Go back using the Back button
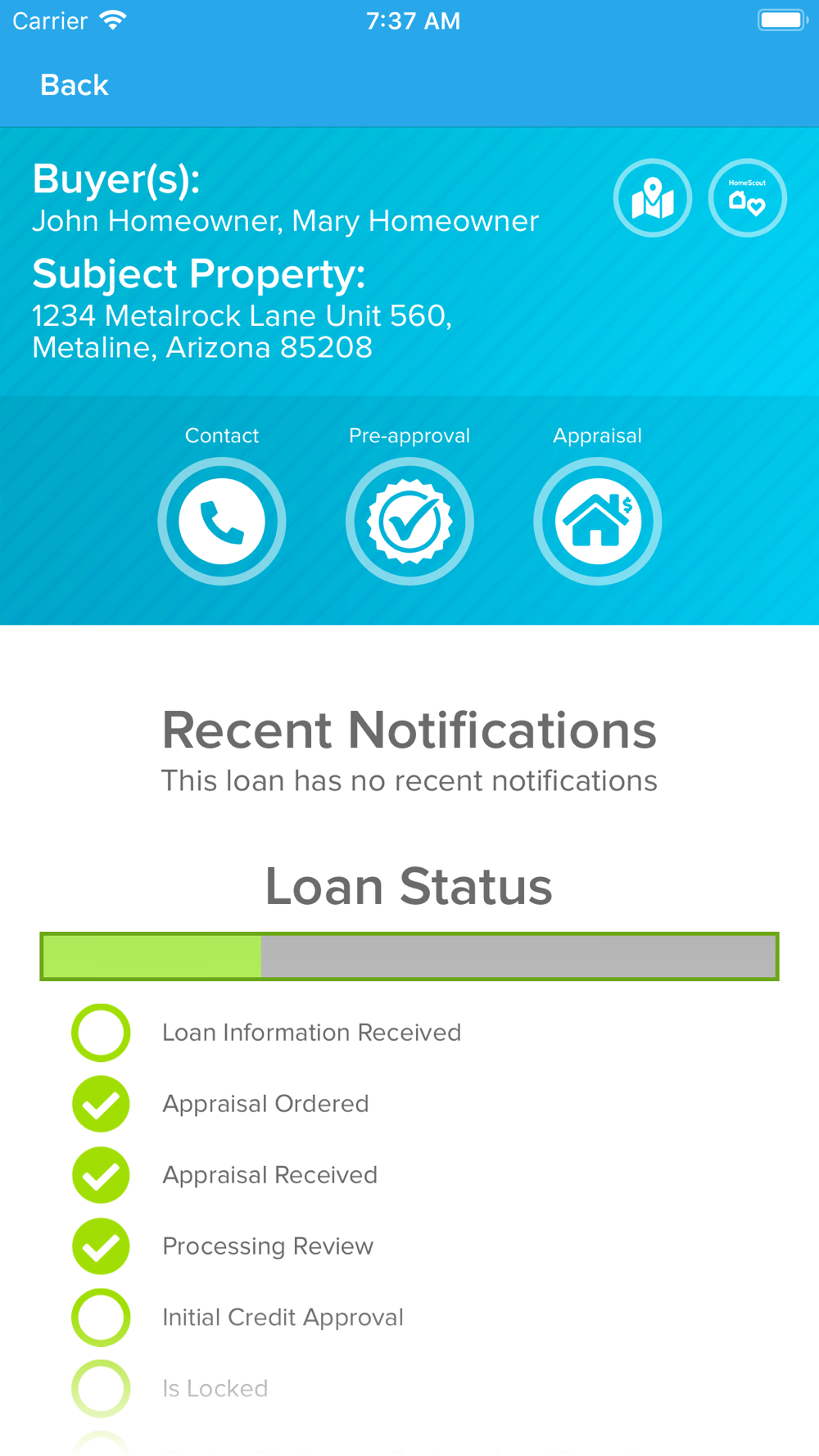The width and height of the screenshot is (819, 1456). [75, 85]
